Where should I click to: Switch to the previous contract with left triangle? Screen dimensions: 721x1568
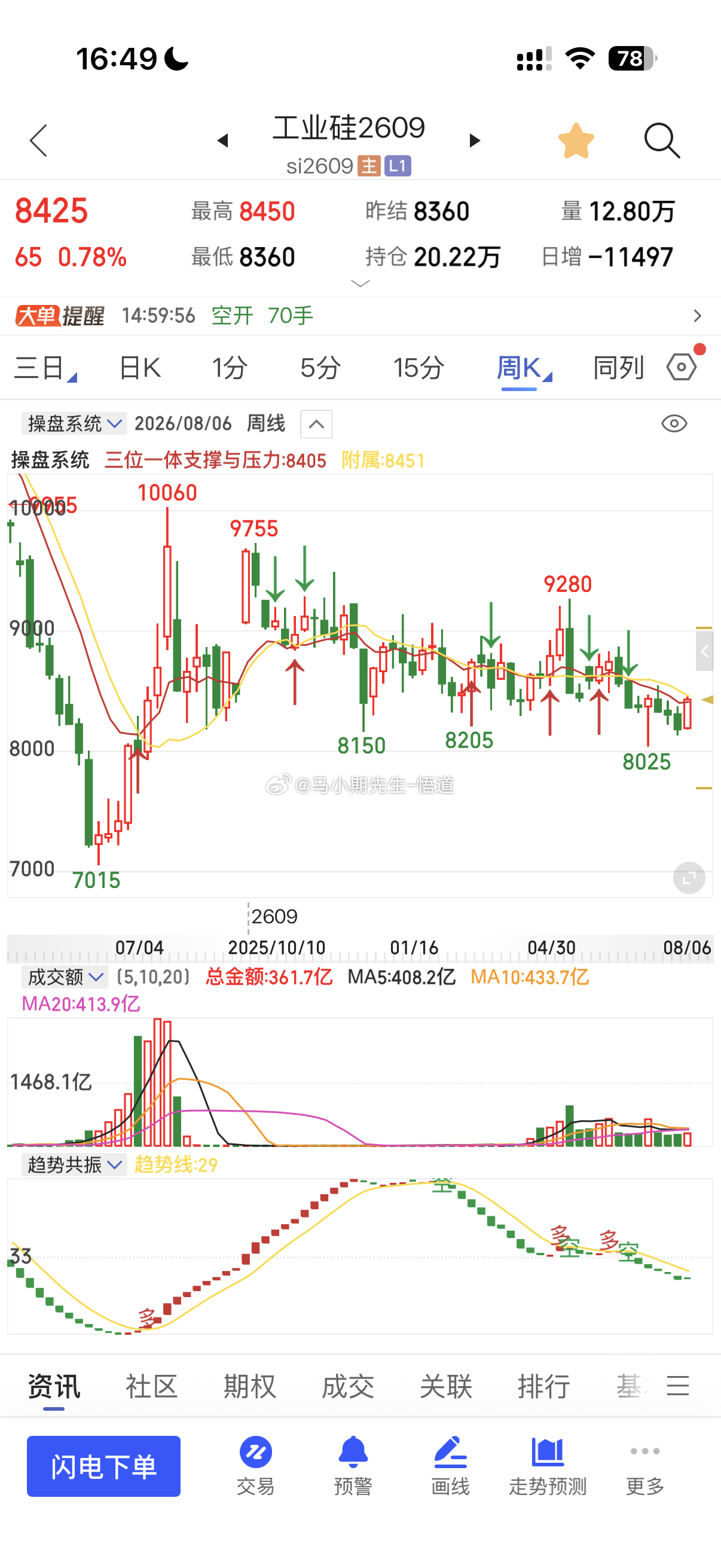click(x=222, y=141)
